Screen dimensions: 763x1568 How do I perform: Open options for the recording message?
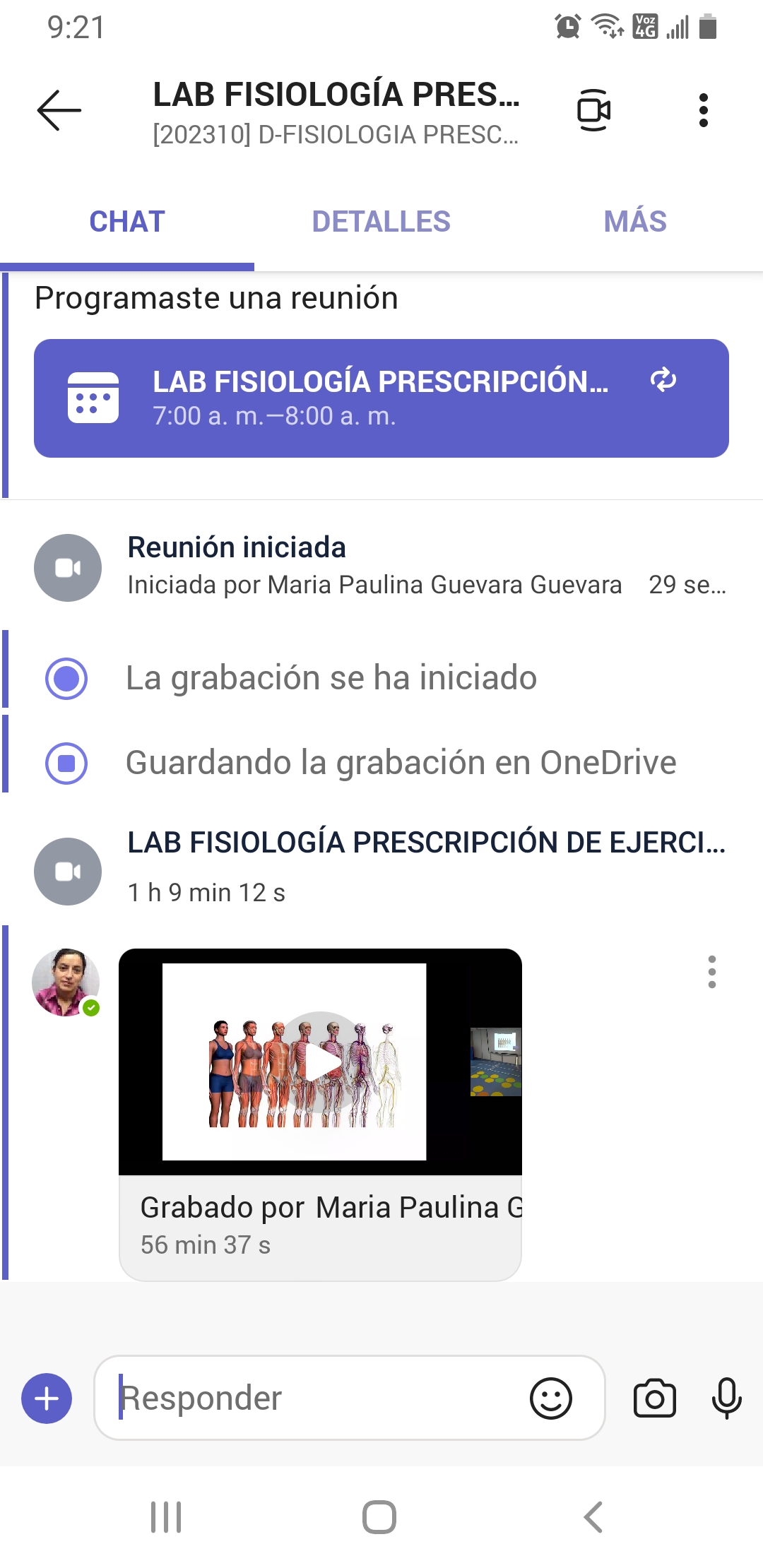711,972
